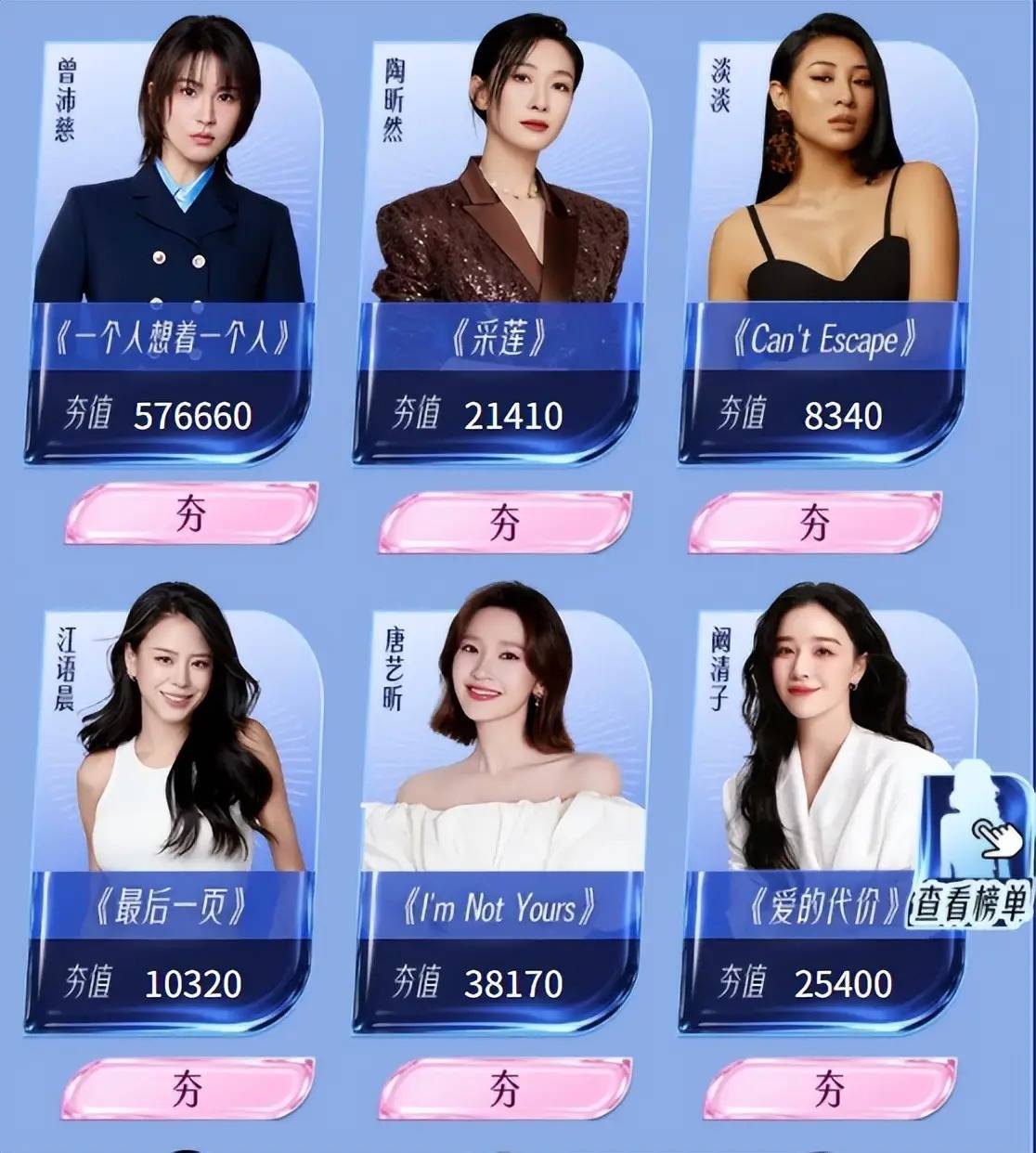Vote 夯 for 阚清子's 爱的代价
The height and width of the screenshot is (1153, 1036).
[827, 1088]
